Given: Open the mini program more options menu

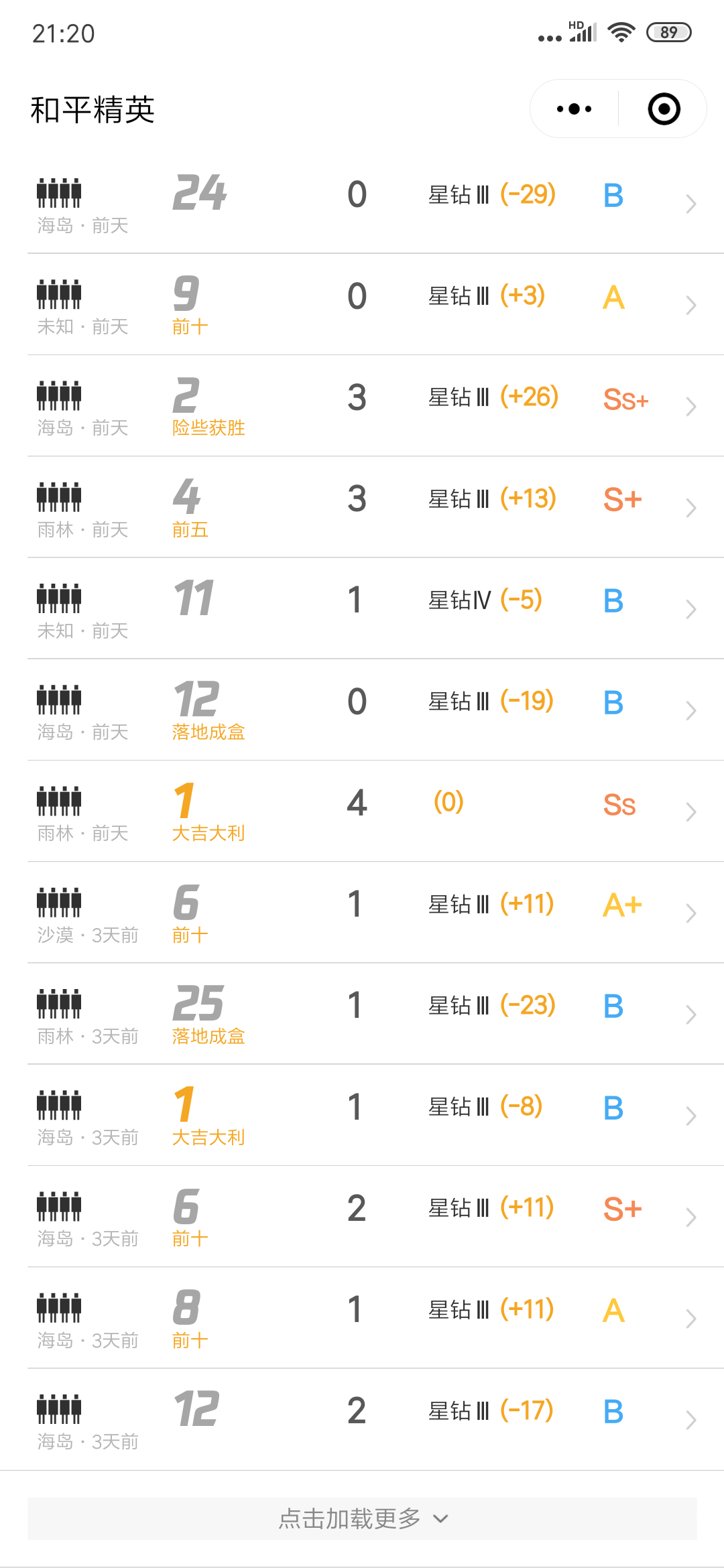Looking at the screenshot, I should pyautogui.click(x=574, y=109).
